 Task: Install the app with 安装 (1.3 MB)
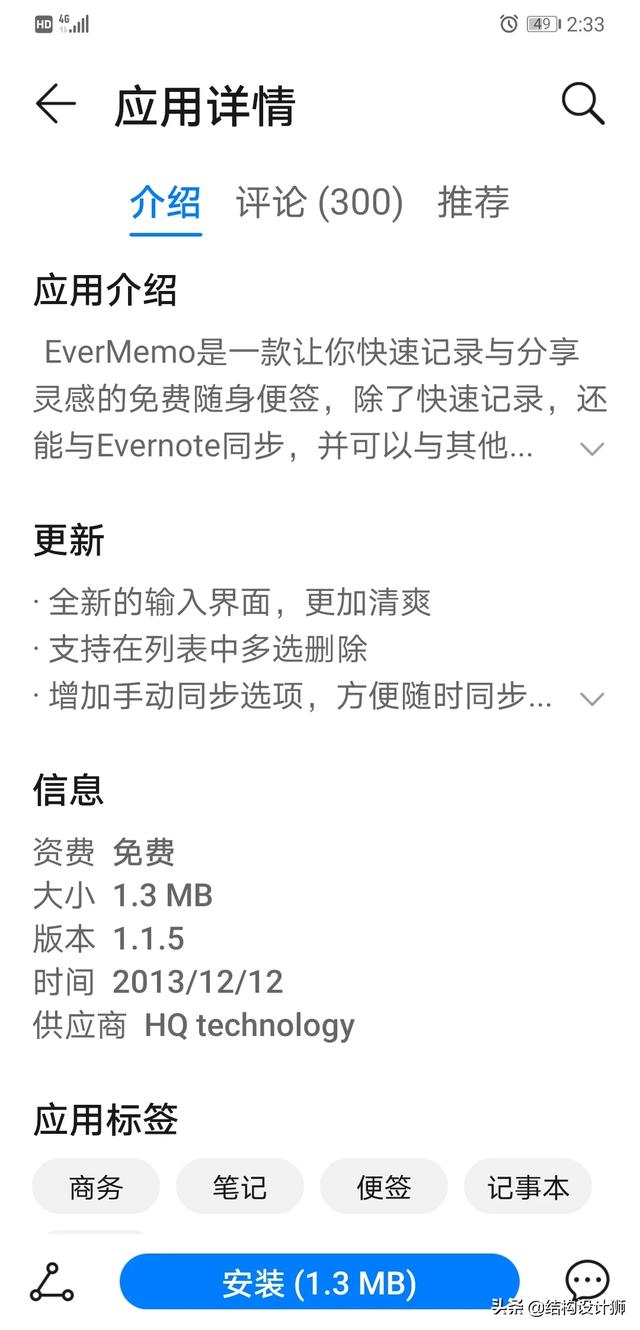319,1282
